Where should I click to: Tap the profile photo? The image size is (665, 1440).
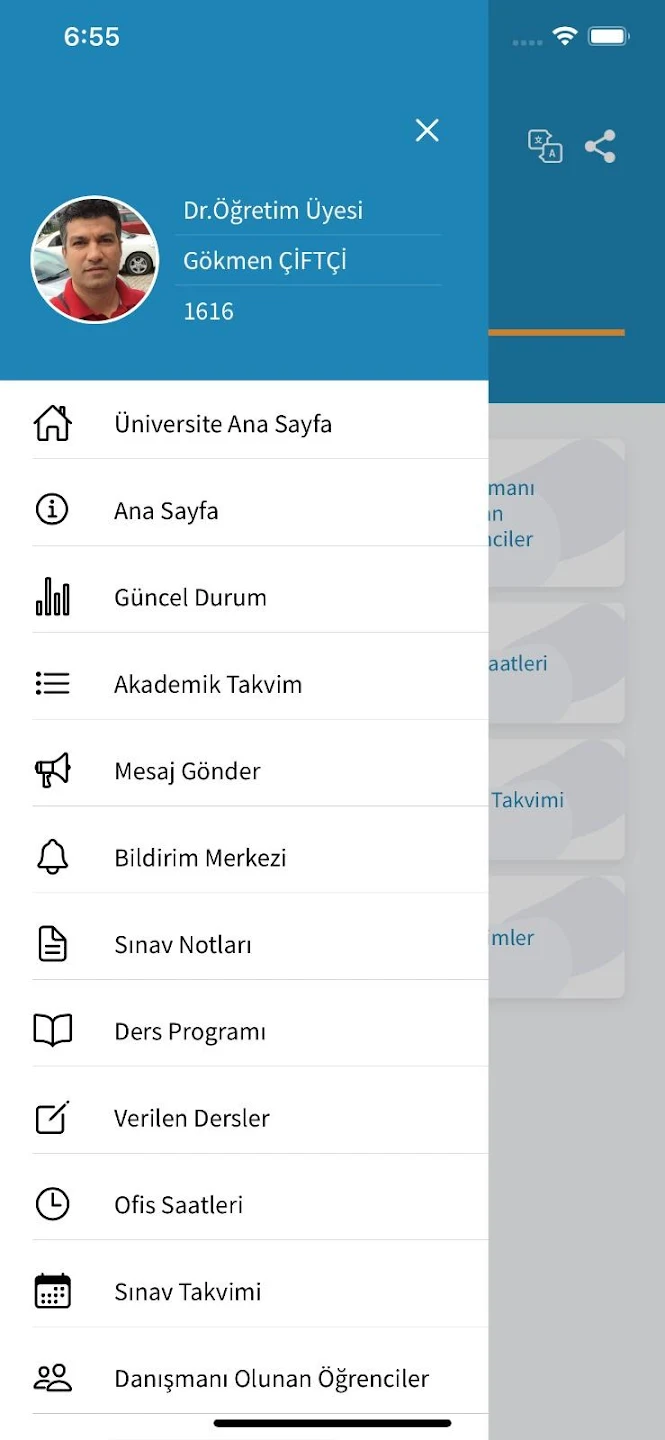tap(95, 260)
